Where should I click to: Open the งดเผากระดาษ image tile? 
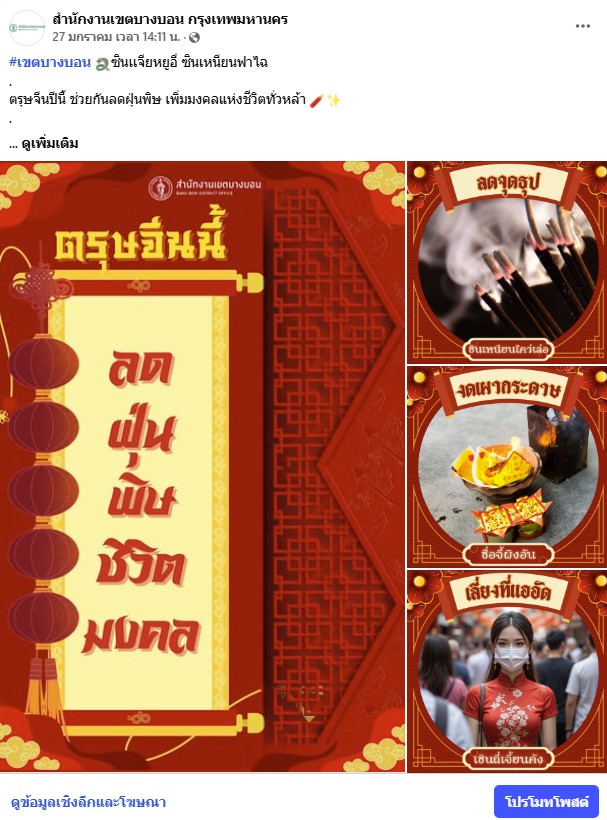pyautogui.click(x=507, y=466)
